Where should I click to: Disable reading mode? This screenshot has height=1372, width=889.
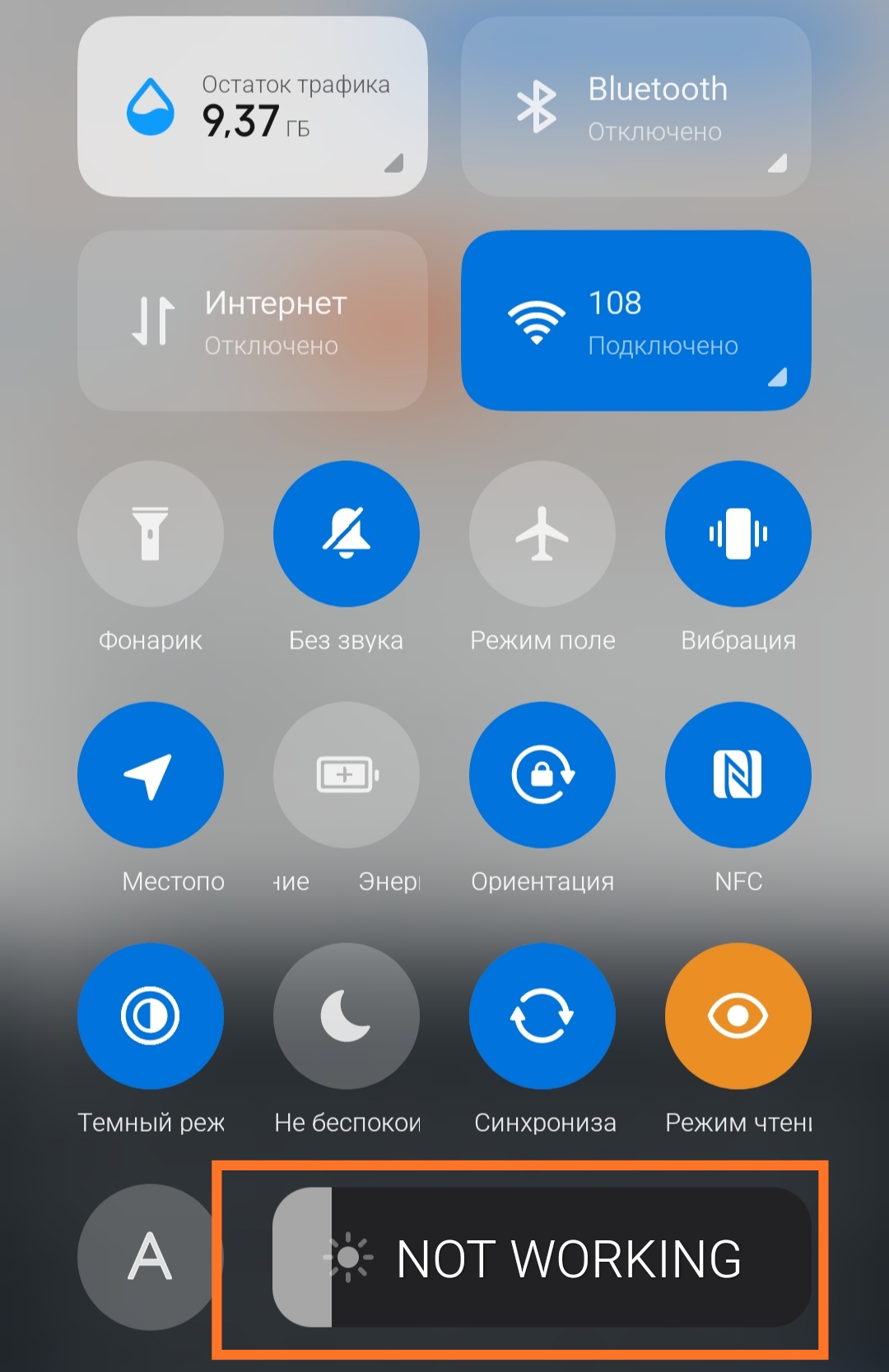pos(738,1016)
